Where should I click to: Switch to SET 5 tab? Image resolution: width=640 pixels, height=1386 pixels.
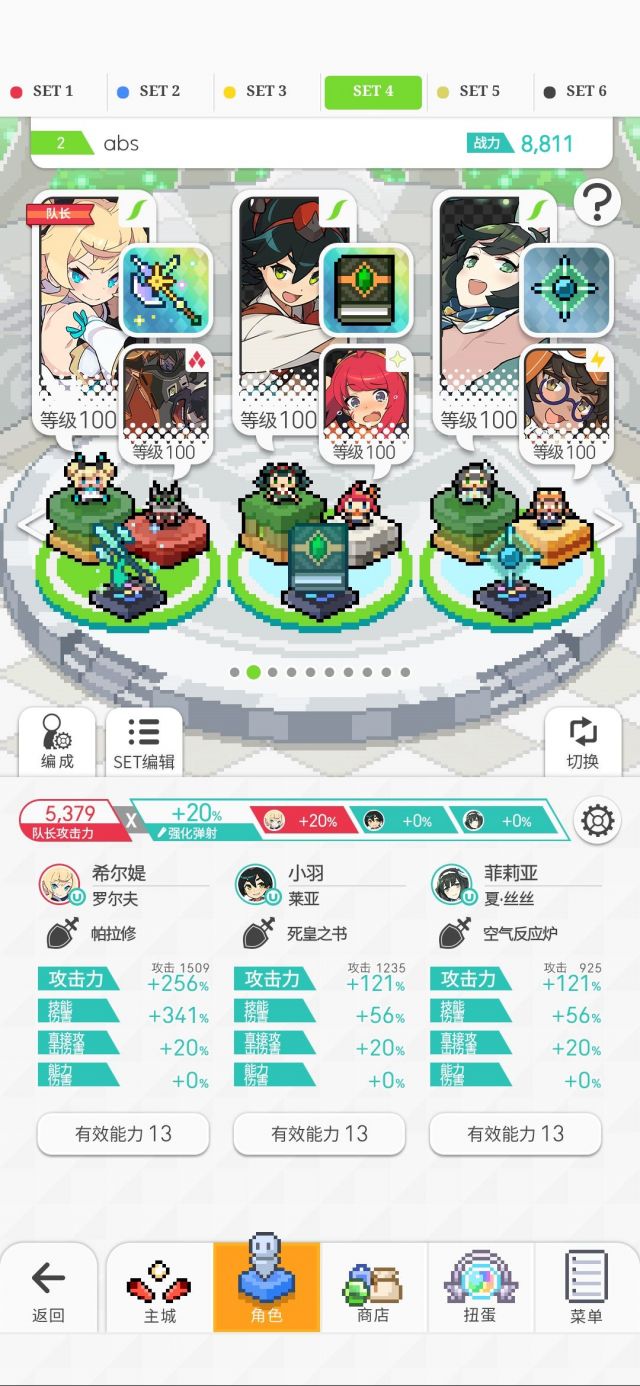[469, 91]
